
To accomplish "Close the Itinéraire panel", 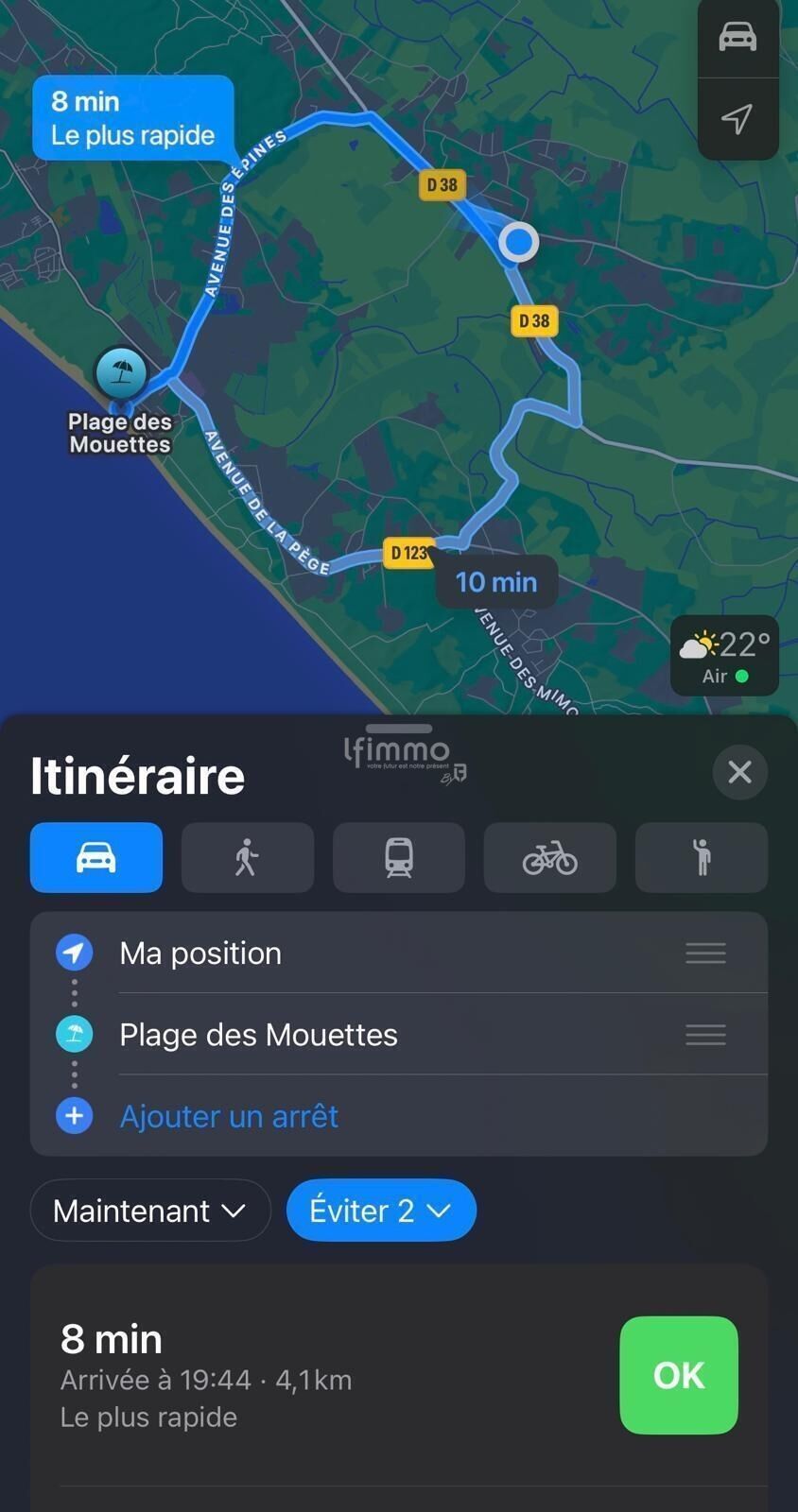I will [739, 772].
